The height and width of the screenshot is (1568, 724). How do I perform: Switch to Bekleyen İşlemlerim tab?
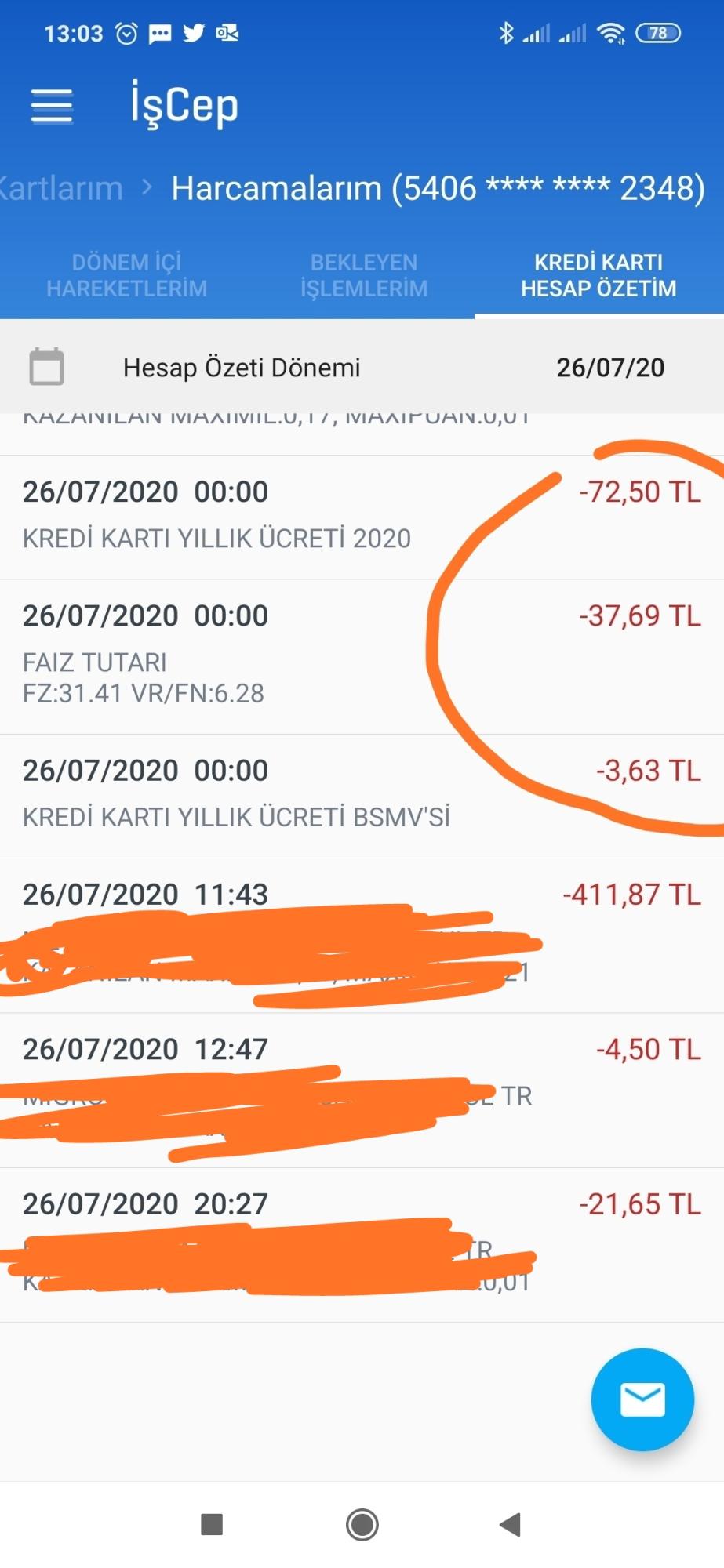pos(364,275)
